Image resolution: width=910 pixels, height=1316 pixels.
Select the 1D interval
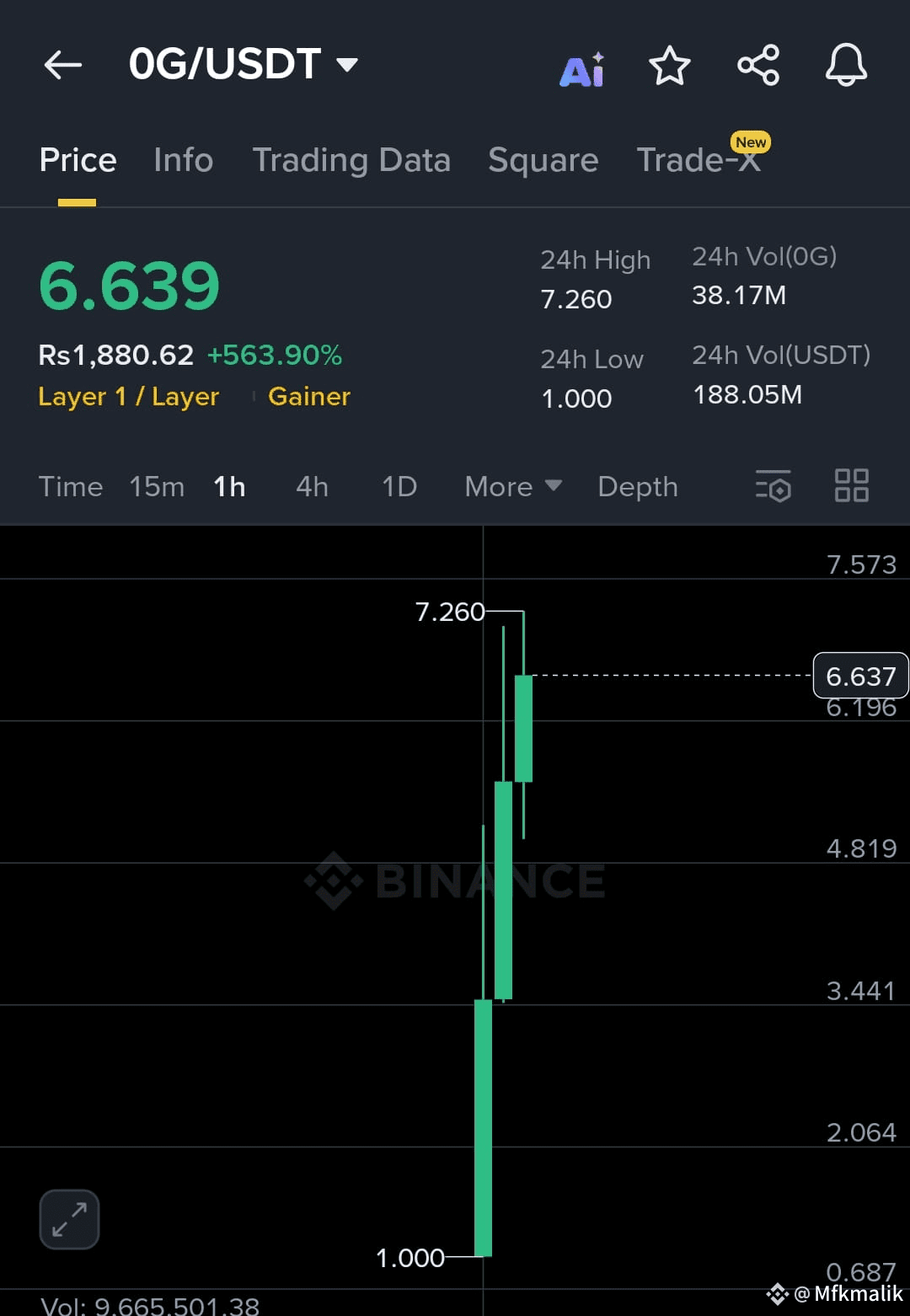click(399, 486)
